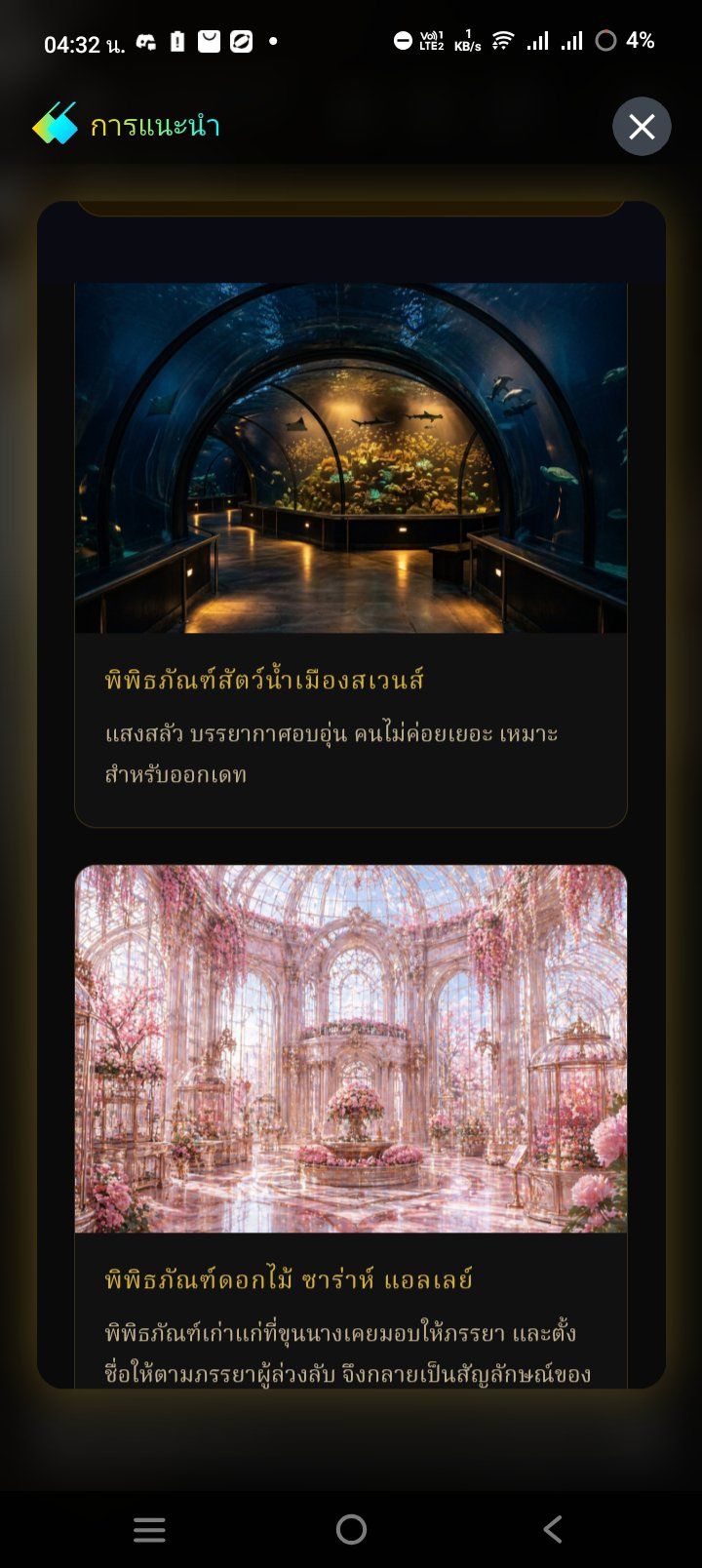Open the recent apps button

tap(149, 1529)
